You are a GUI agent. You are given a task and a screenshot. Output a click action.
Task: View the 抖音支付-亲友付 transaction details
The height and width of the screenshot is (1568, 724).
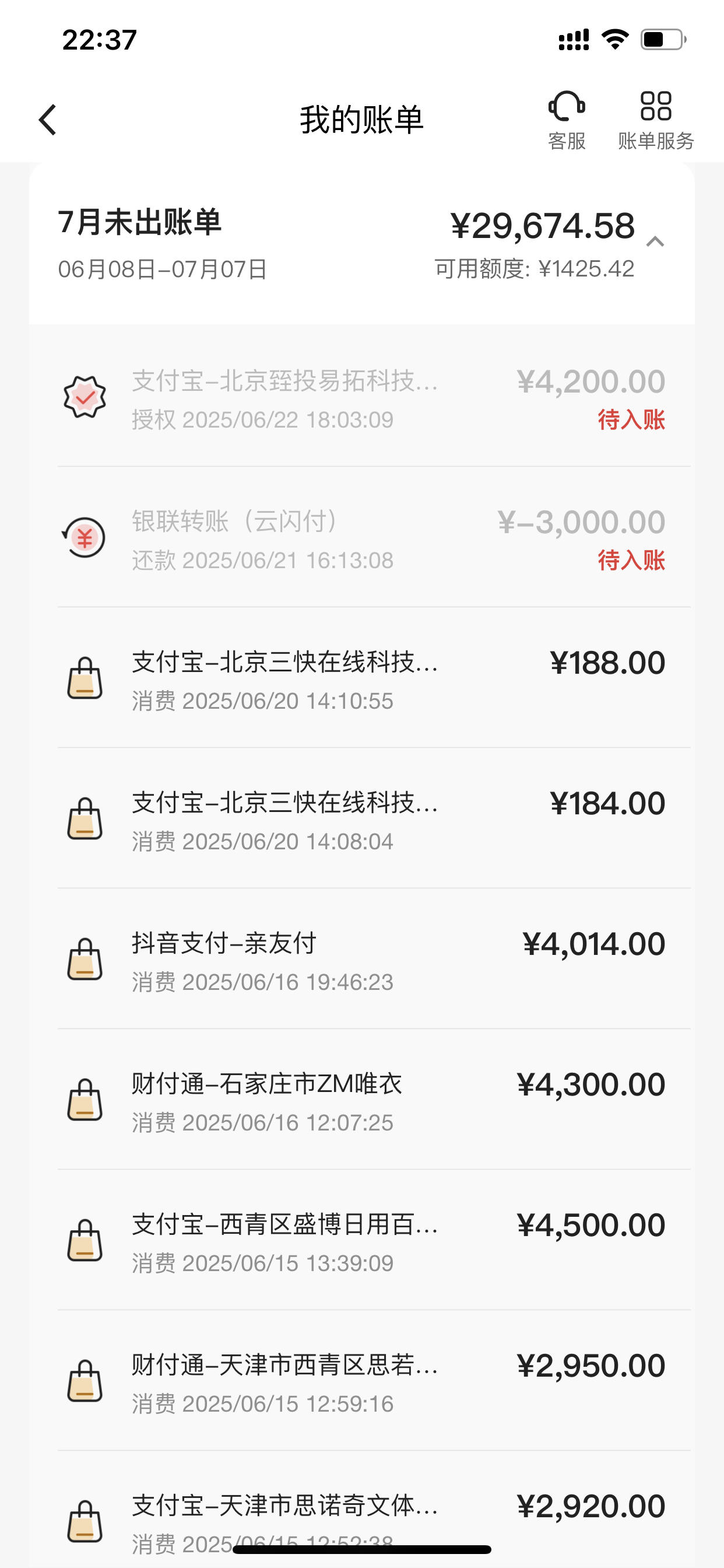click(362, 960)
